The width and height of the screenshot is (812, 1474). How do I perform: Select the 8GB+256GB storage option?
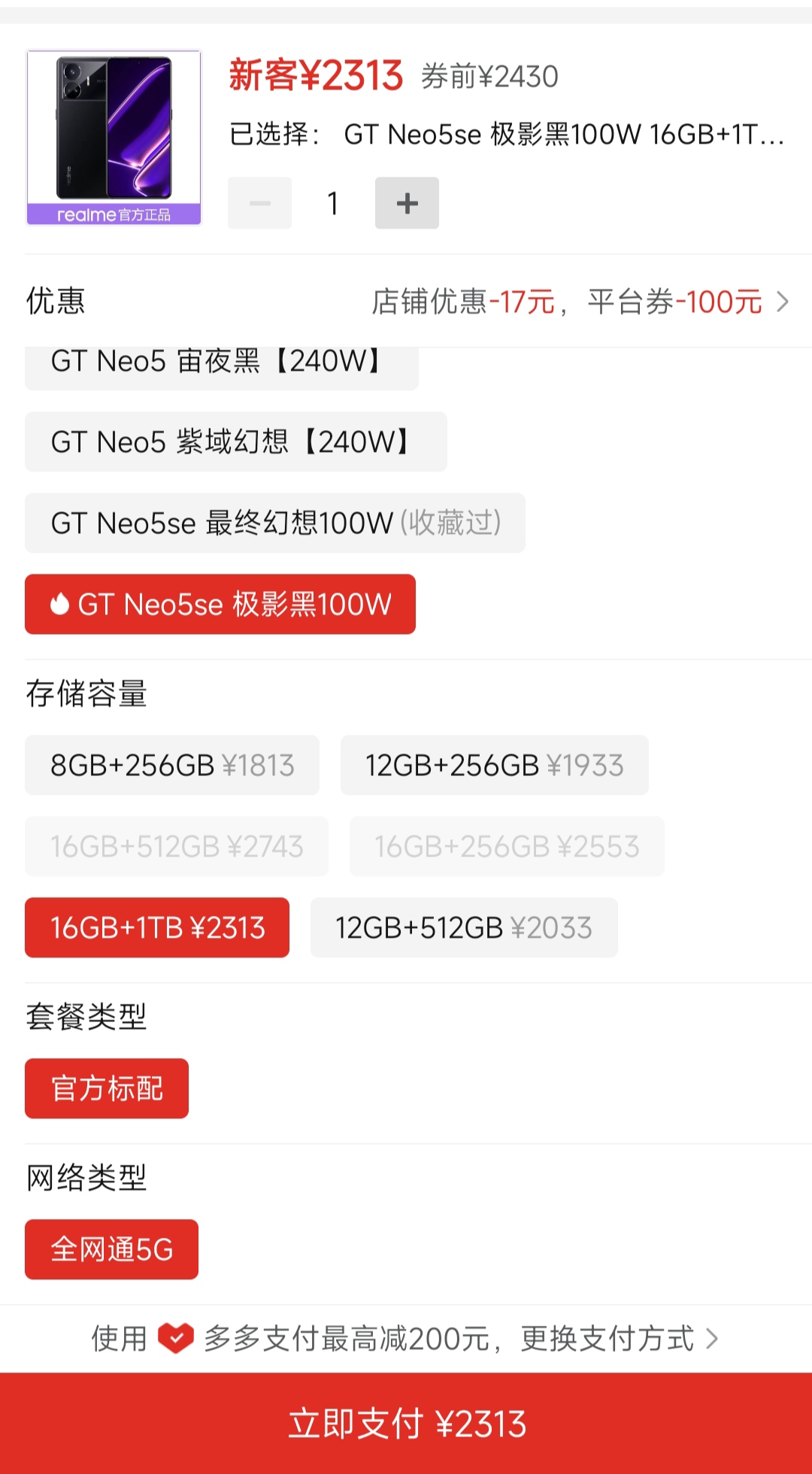[x=171, y=765]
